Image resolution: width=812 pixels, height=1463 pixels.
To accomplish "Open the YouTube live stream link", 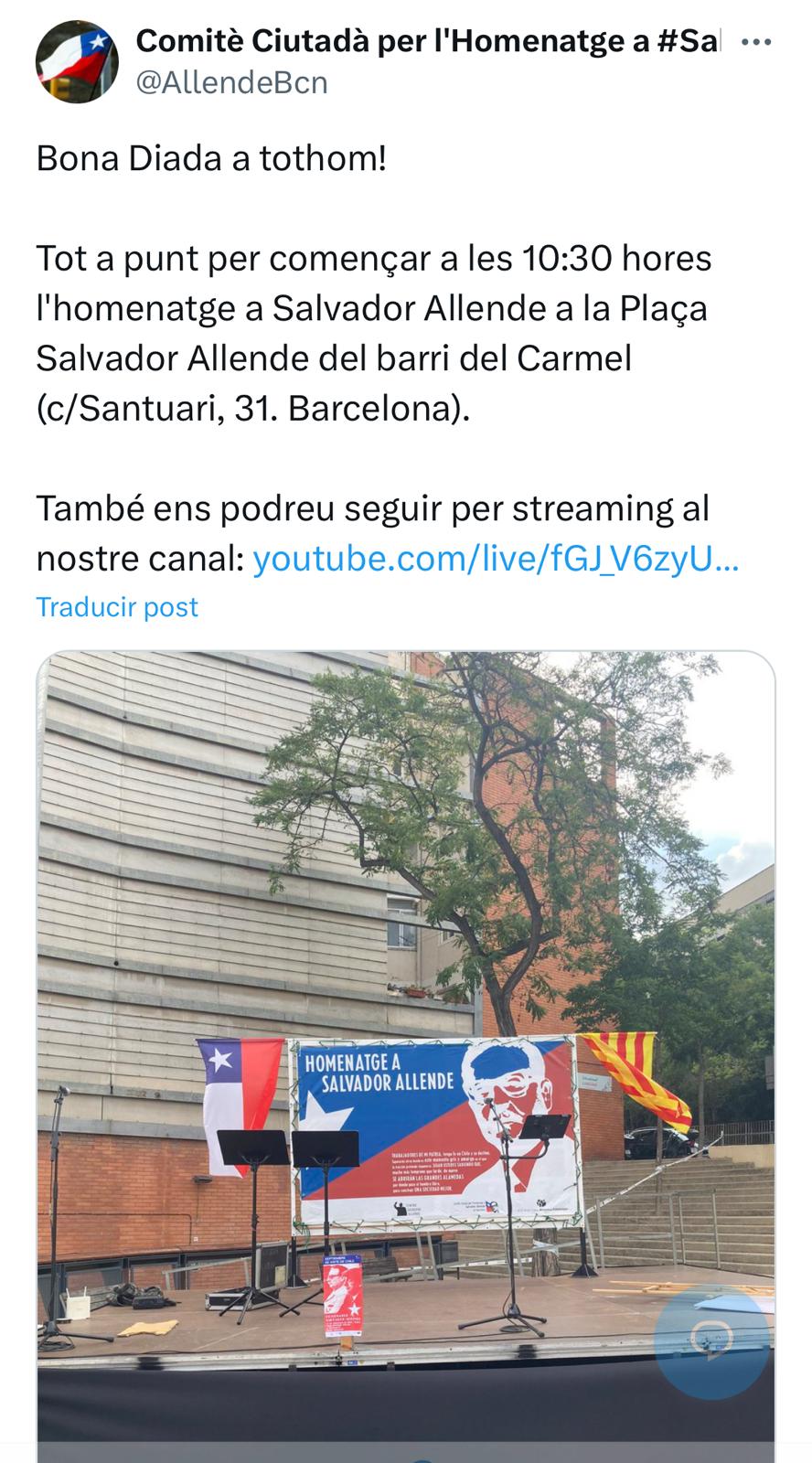I will tap(495, 559).
